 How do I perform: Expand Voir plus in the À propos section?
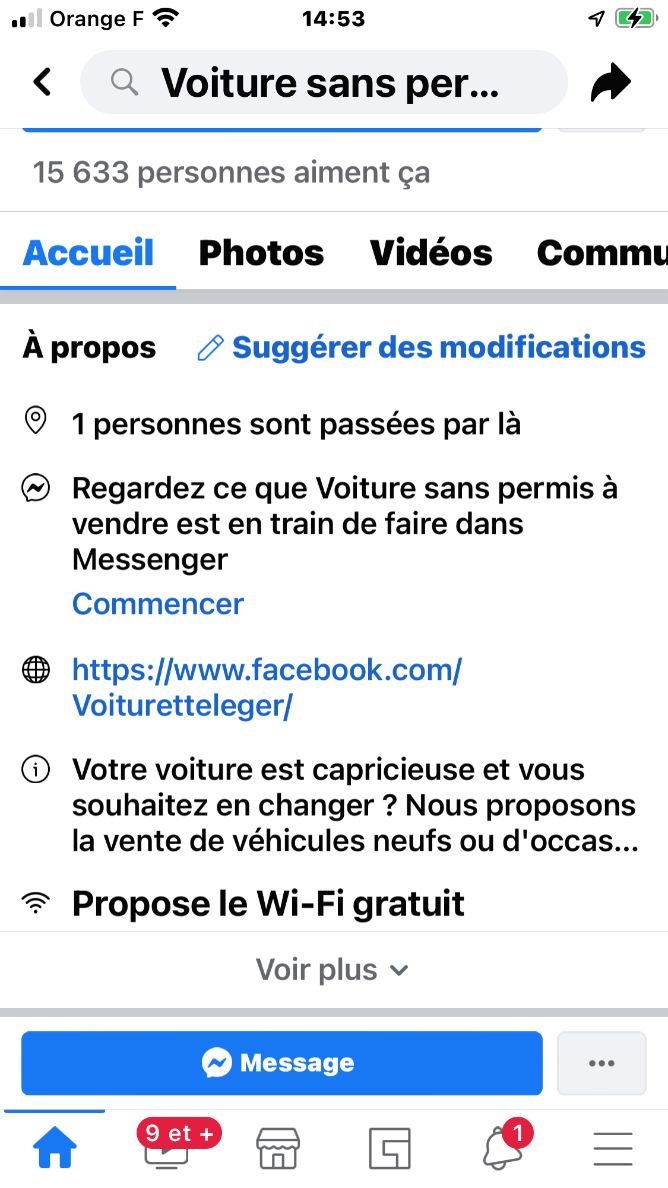pos(333,969)
